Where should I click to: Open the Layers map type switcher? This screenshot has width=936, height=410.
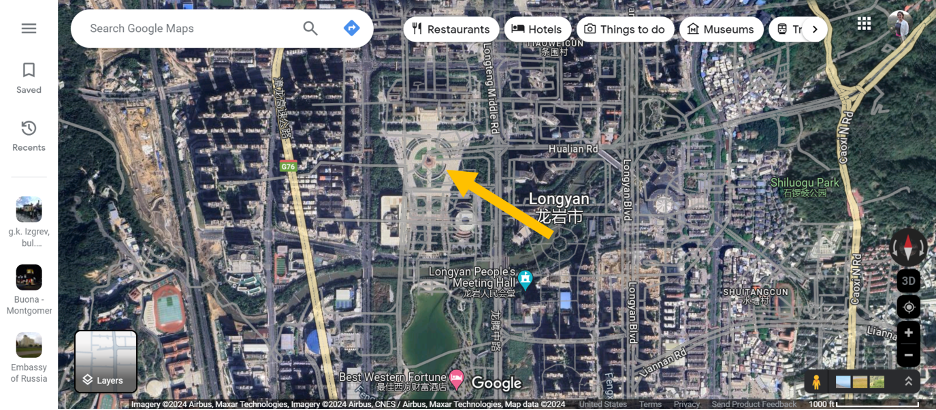point(106,361)
